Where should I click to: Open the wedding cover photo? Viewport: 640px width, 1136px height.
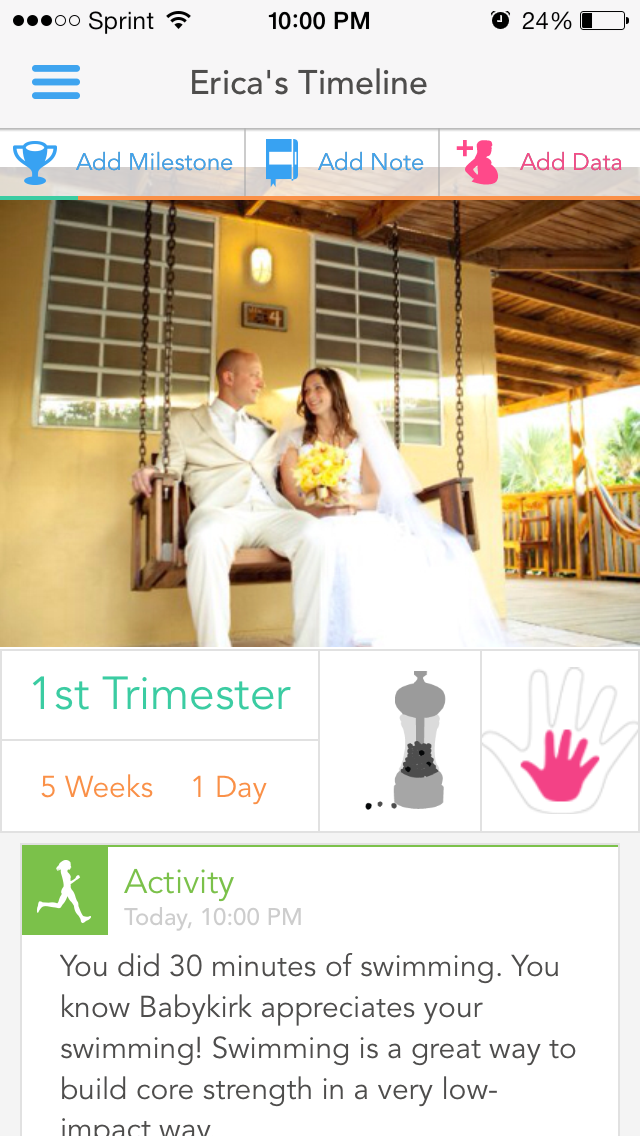click(320, 422)
